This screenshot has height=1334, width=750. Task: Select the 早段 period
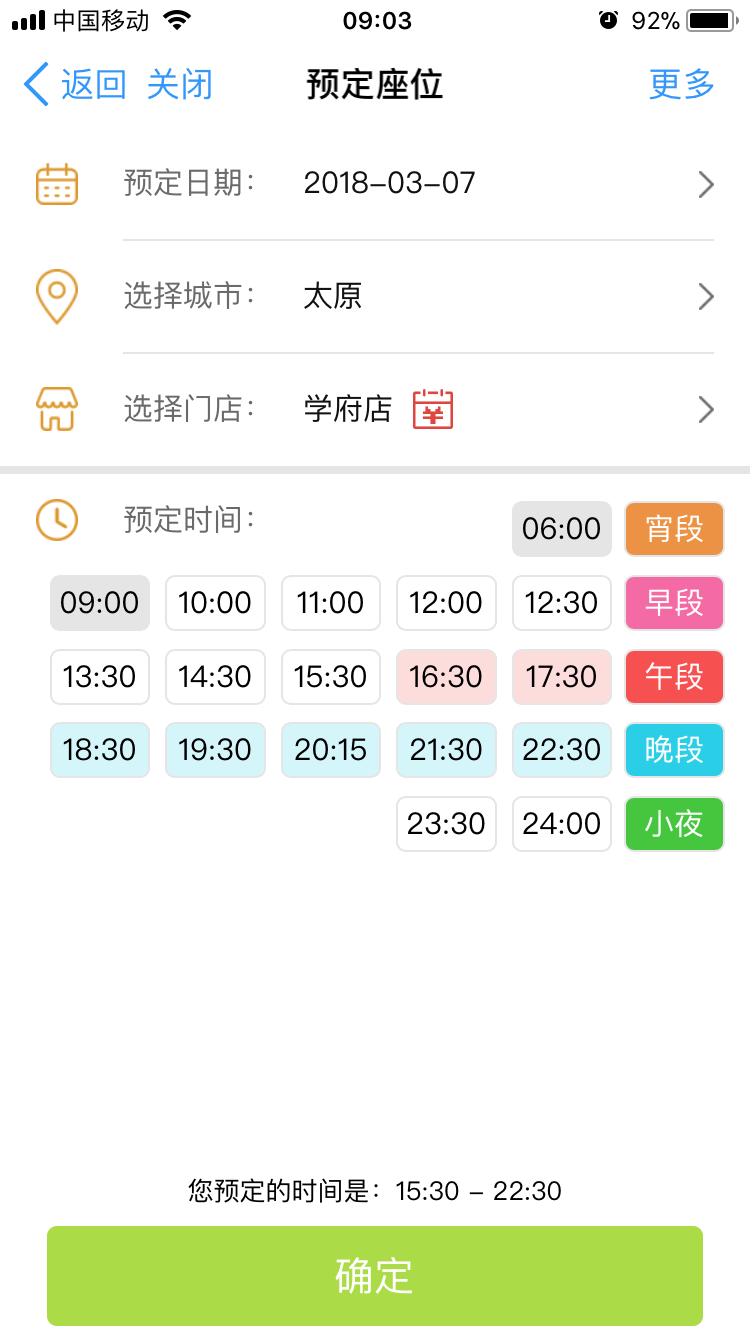click(x=674, y=603)
